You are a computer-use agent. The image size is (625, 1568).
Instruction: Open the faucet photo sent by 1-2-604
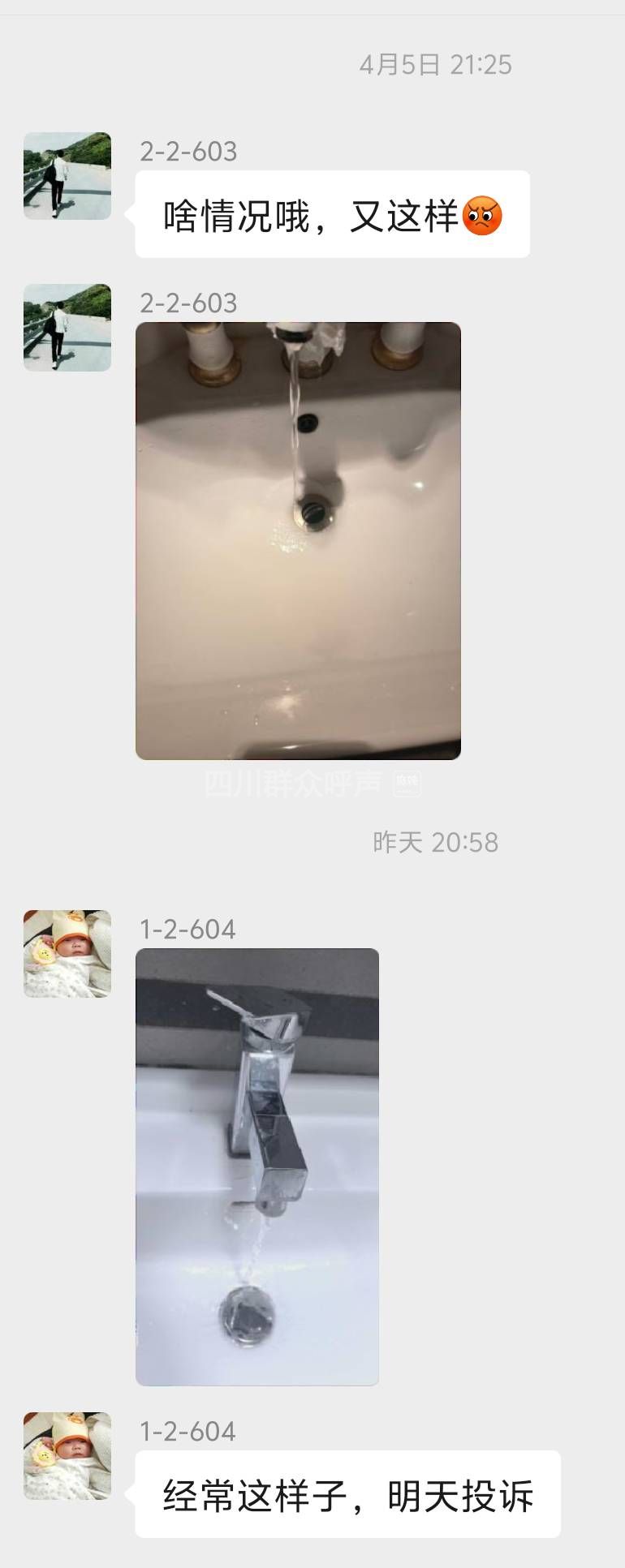(256, 1166)
